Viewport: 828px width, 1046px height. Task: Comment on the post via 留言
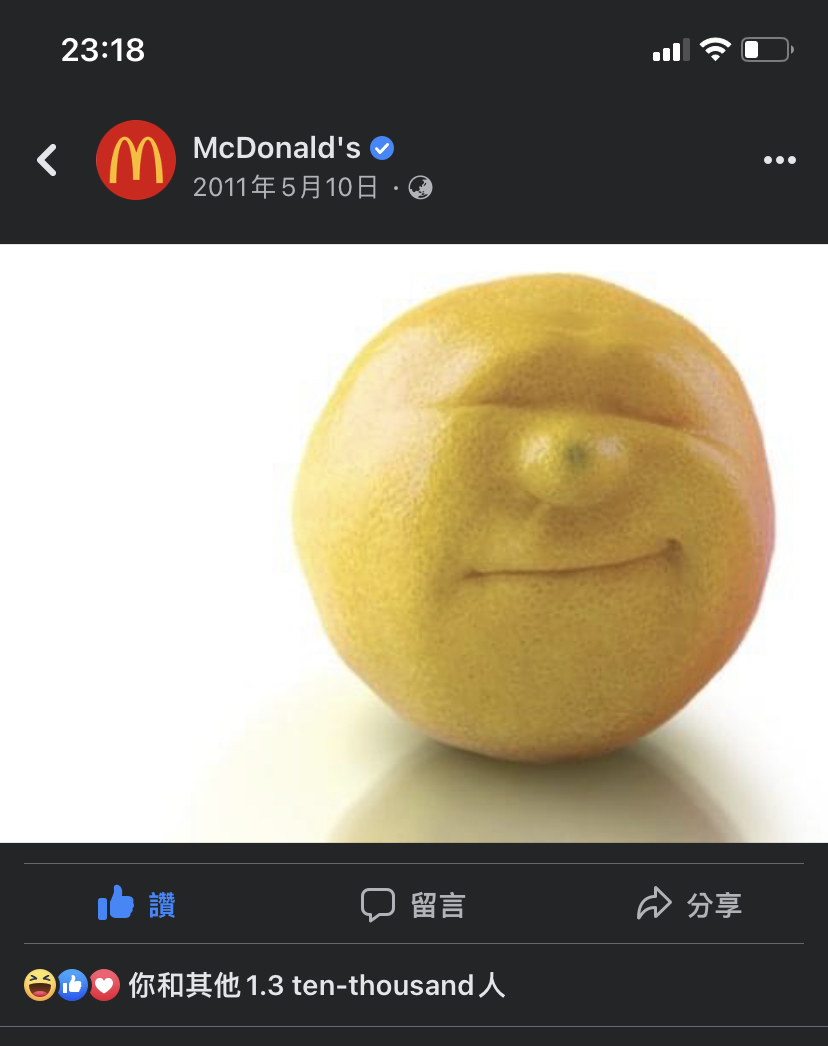point(413,905)
